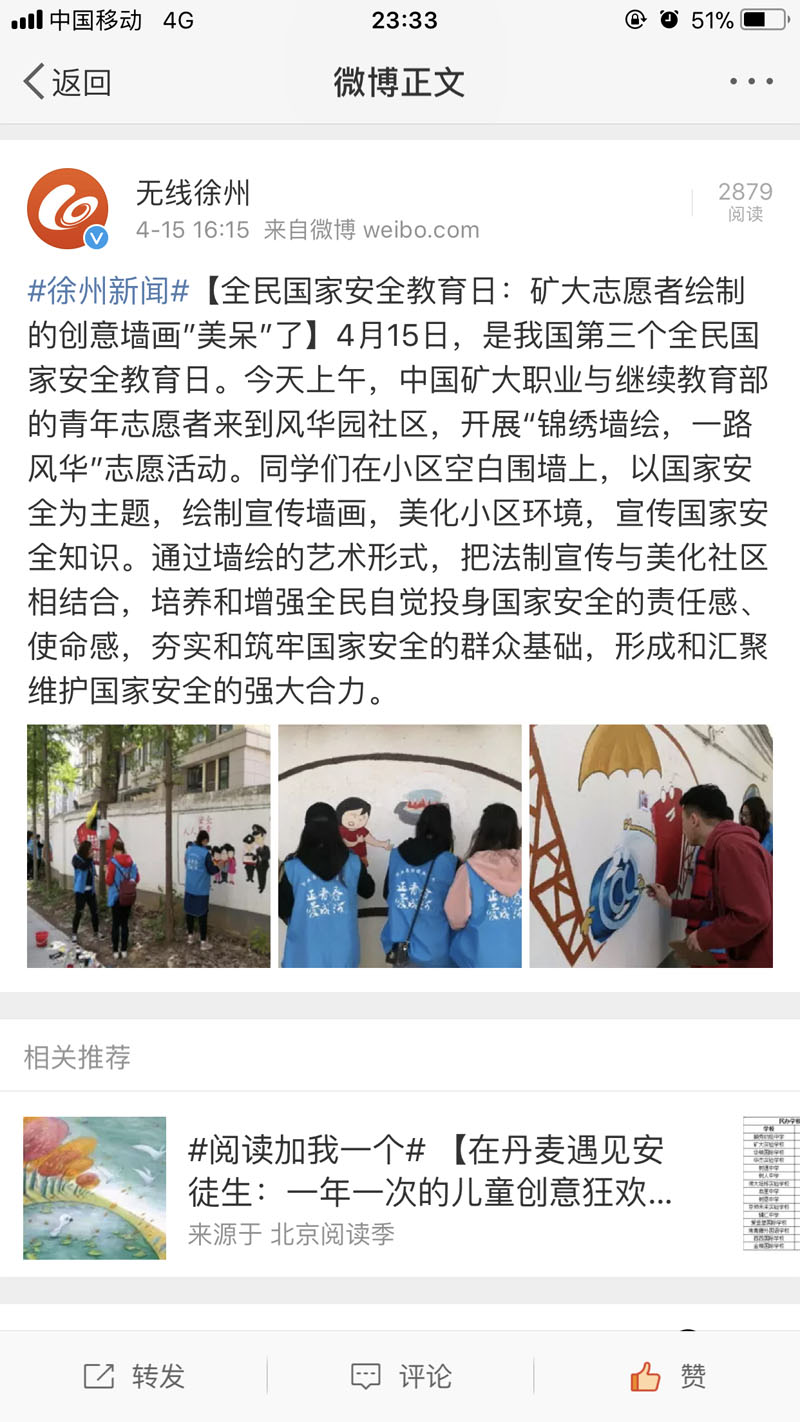800x1422 pixels.
Task: Like this post with 赞
Action: [x=668, y=1377]
